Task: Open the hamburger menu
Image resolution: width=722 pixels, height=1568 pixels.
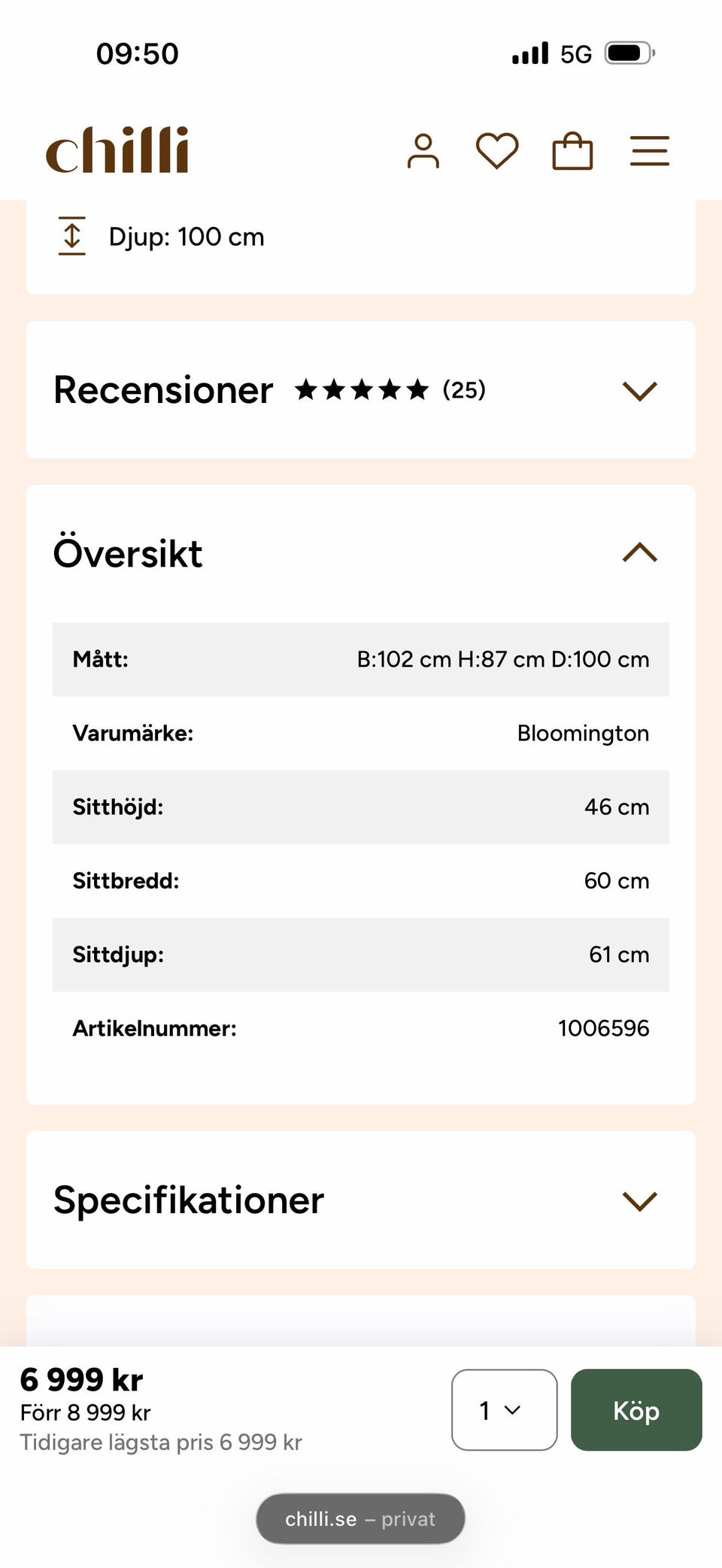Action: click(x=650, y=151)
